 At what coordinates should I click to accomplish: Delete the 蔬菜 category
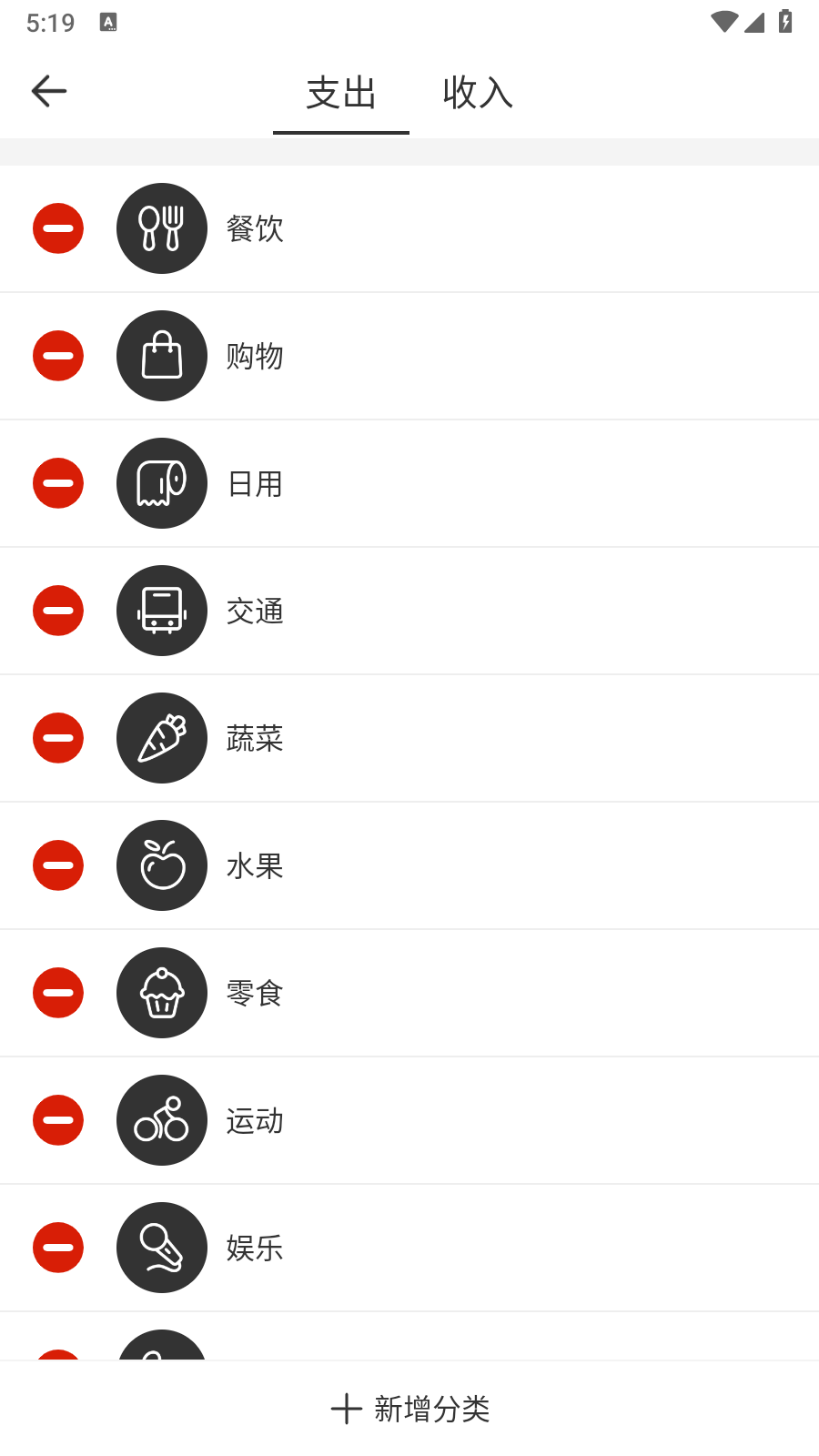[58, 738]
